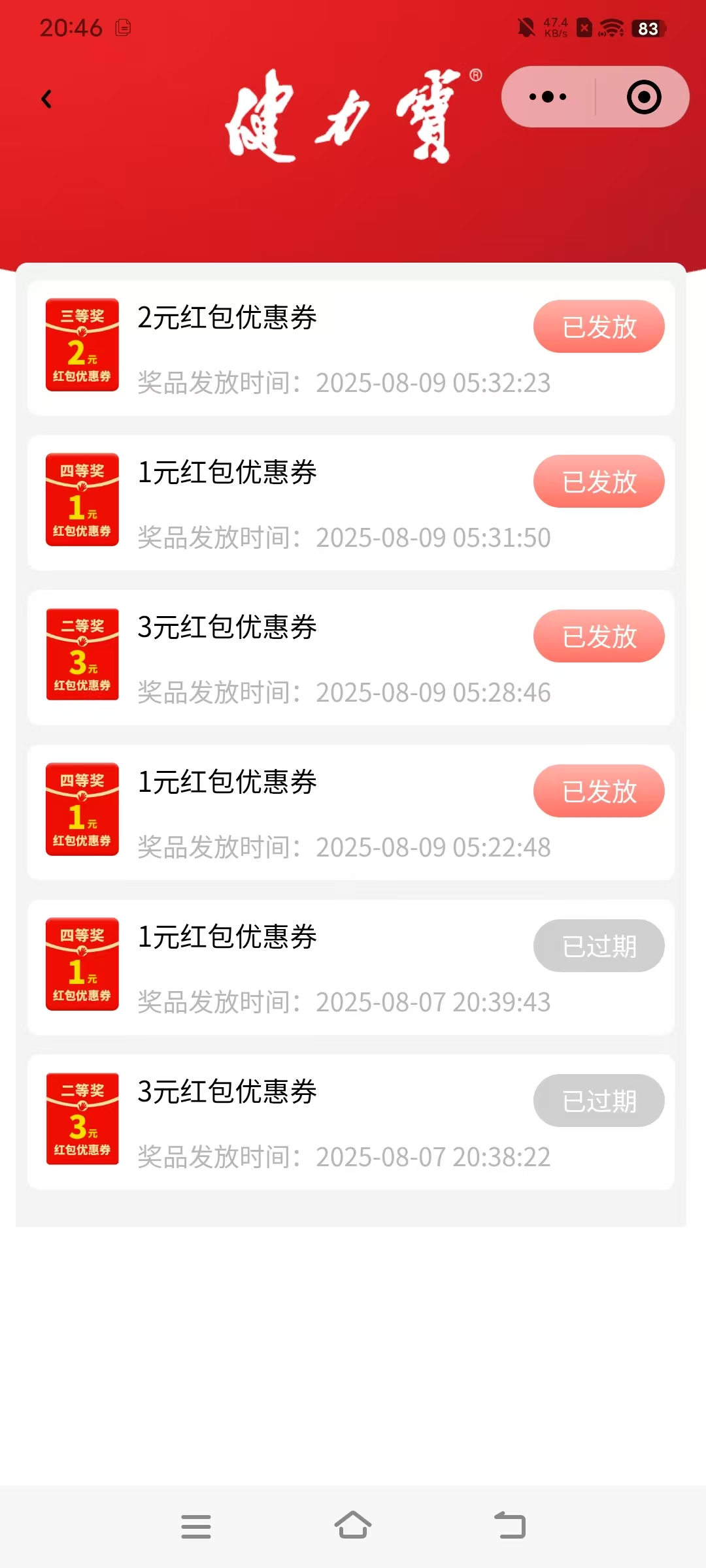The height and width of the screenshot is (1568, 706).
Task: Tap 已发放 for the 1元红包优惠券 at 05:22:48
Action: click(599, 791)
